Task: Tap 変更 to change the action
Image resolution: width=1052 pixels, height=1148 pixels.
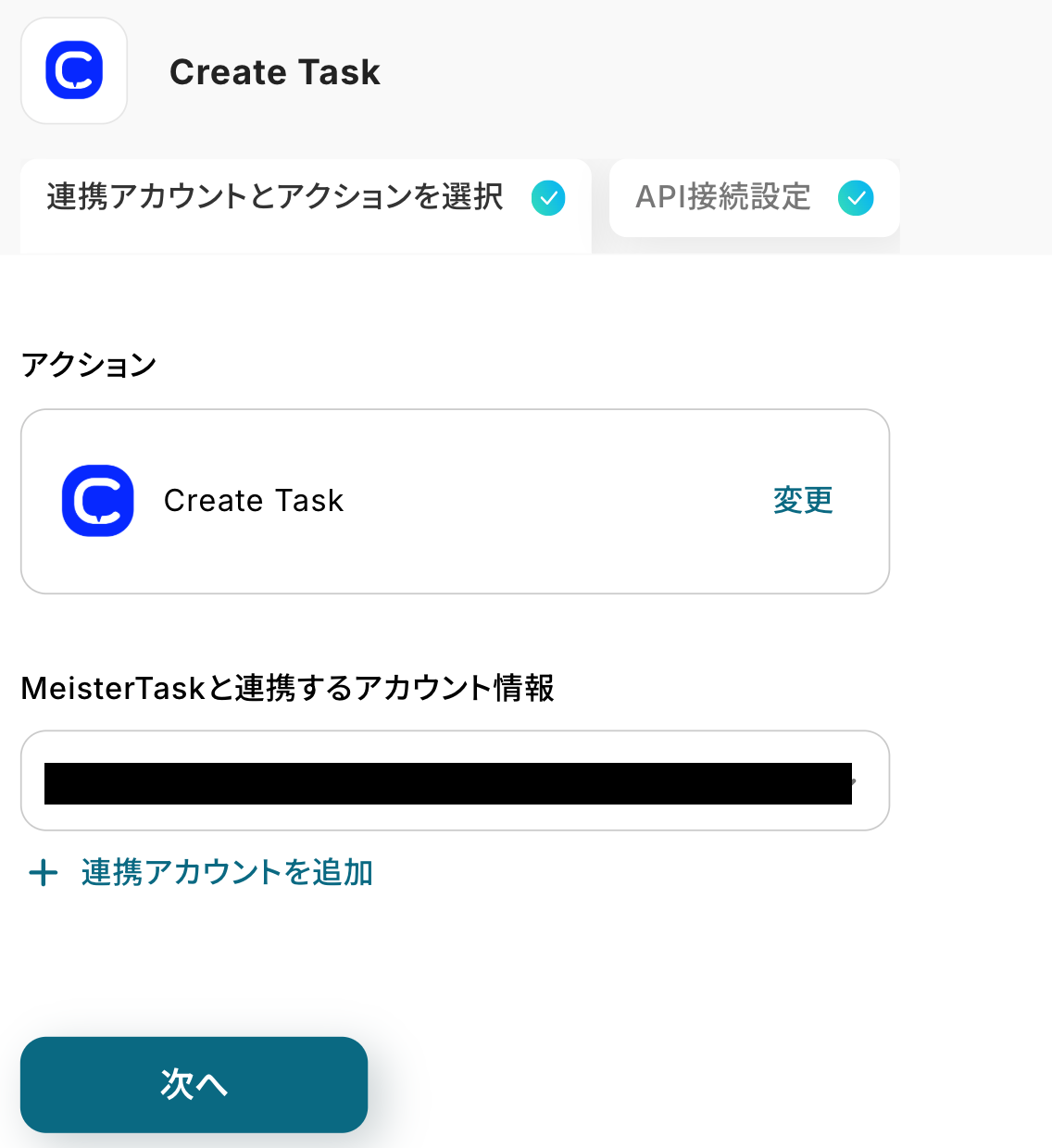Action: [x=803, y=501]
